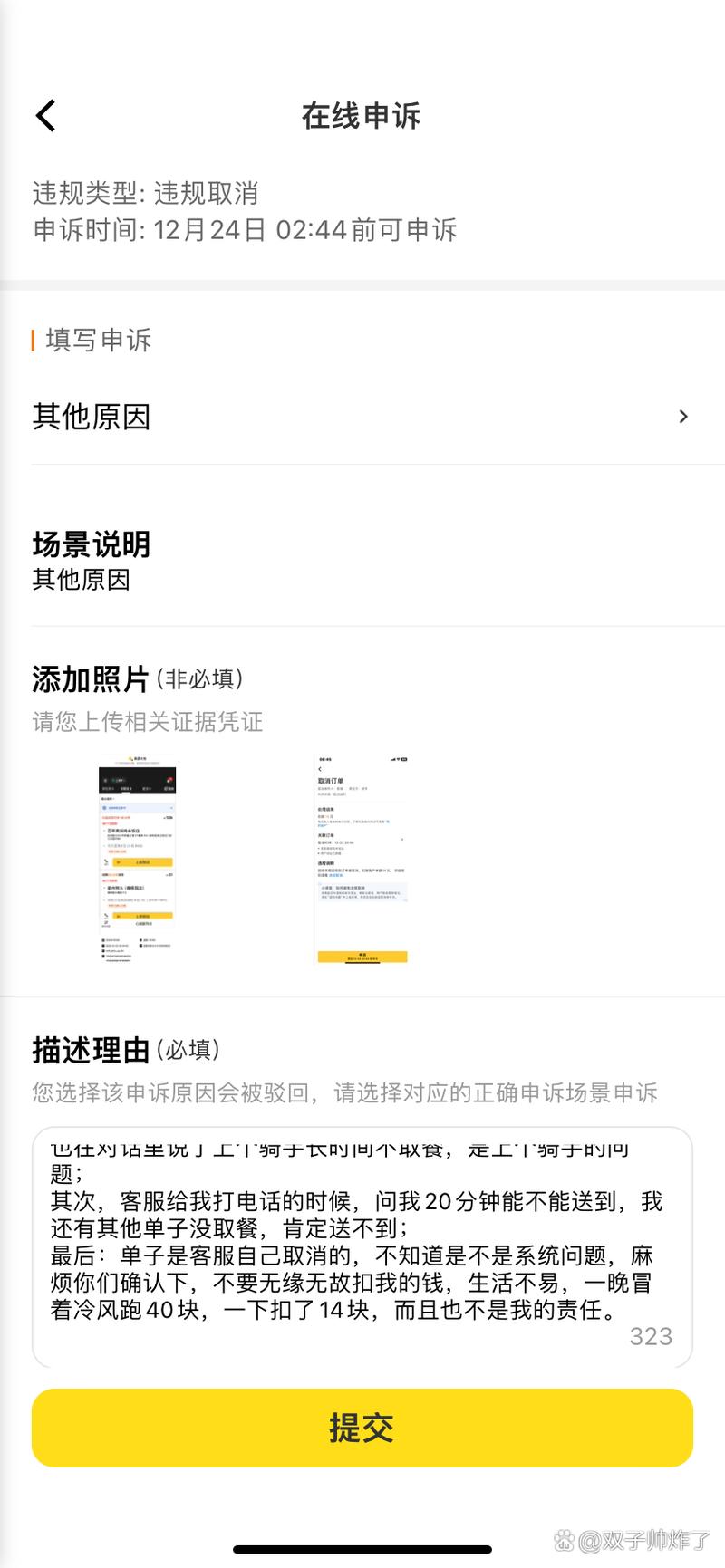
Task: Submit the appeal with 提交 button
Action: [x=362, y=1427]
